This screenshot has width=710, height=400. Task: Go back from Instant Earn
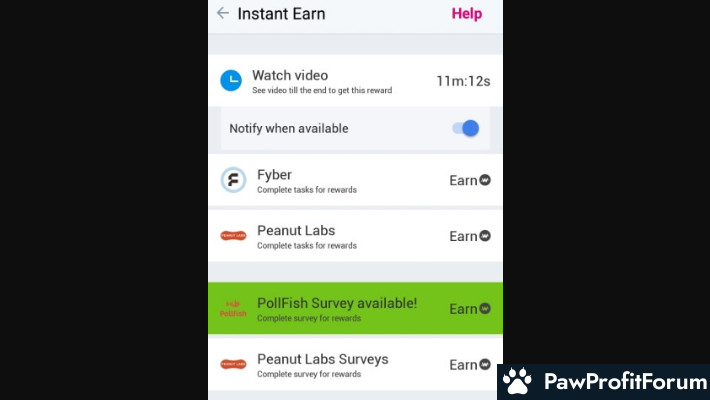tap(222, 14)
